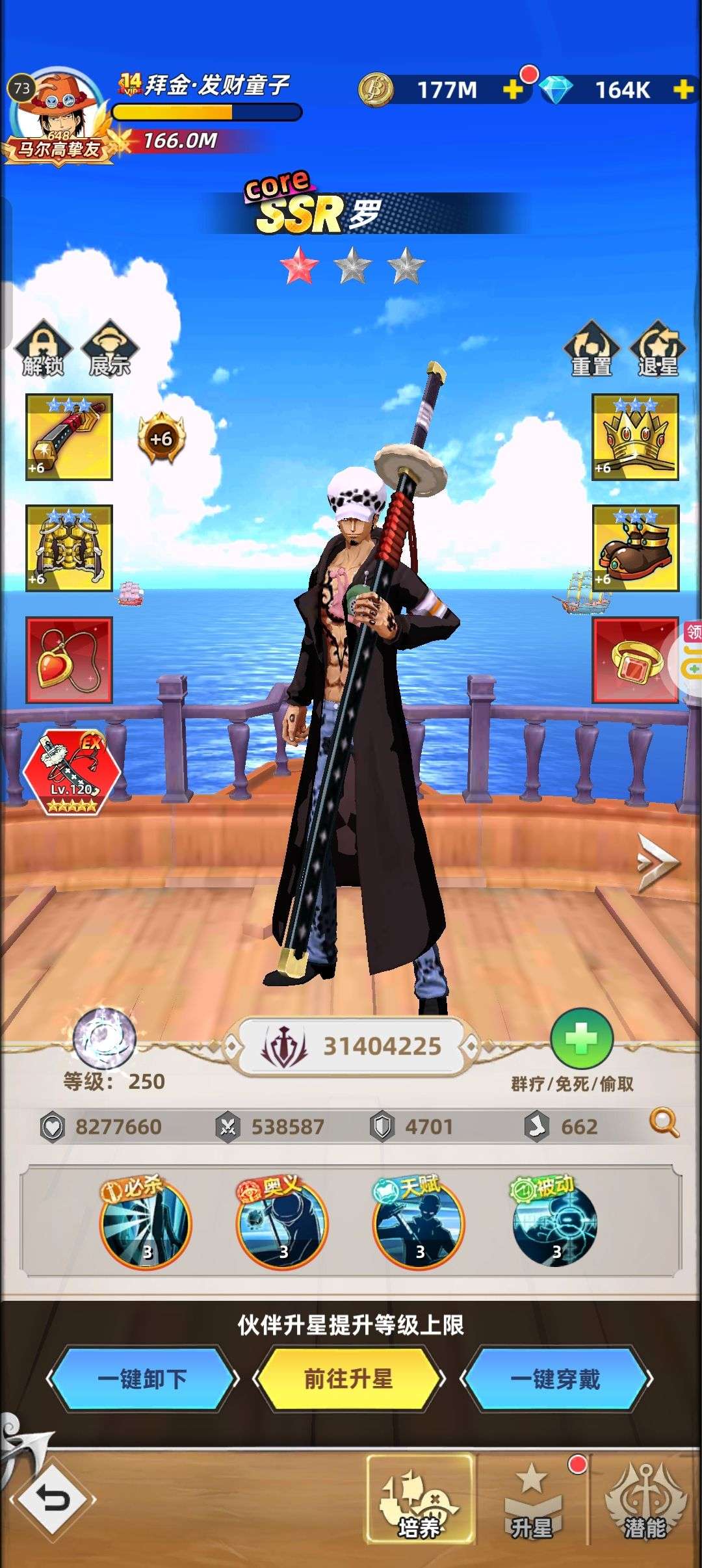
Task: Tap the 重置 reset icon
Action: pos(591,348)
